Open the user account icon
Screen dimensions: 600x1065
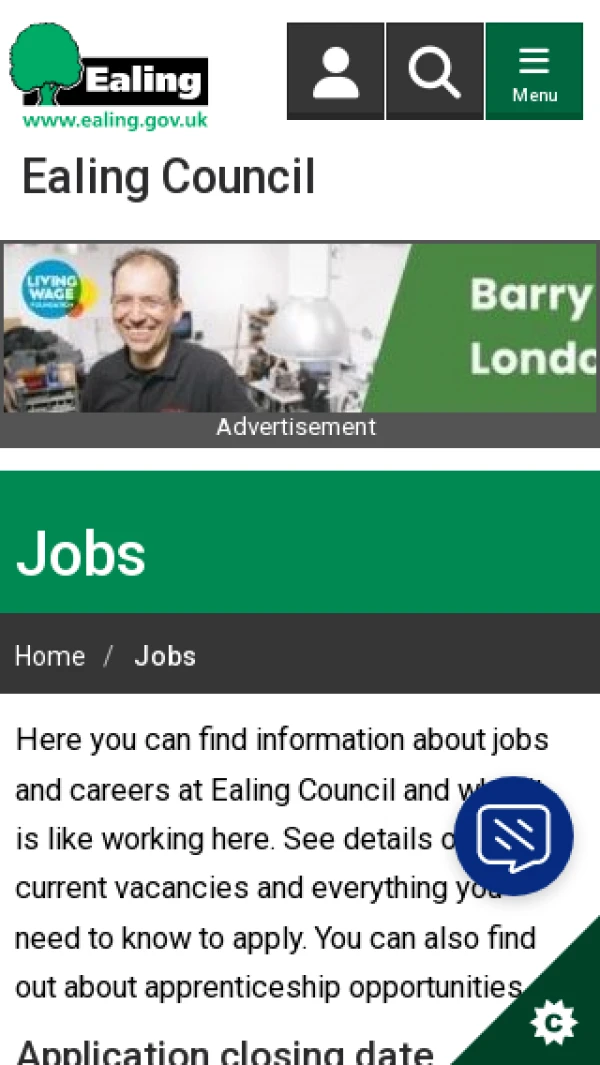(335, 72)
